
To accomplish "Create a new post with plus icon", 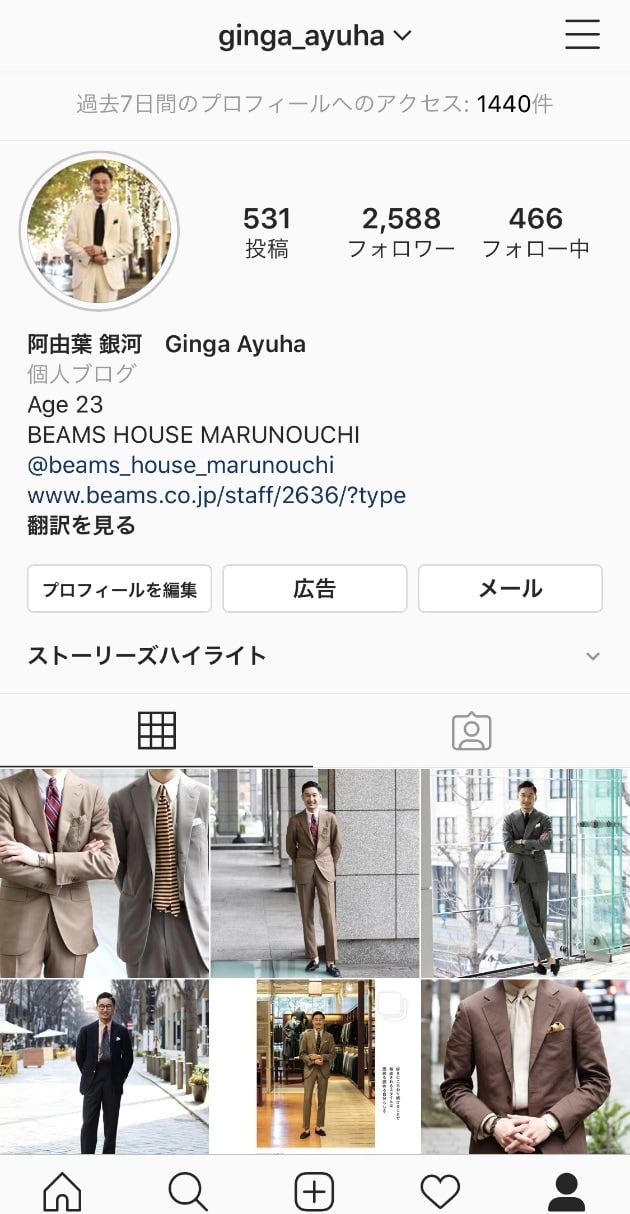I will click(x=314, y=1190).
